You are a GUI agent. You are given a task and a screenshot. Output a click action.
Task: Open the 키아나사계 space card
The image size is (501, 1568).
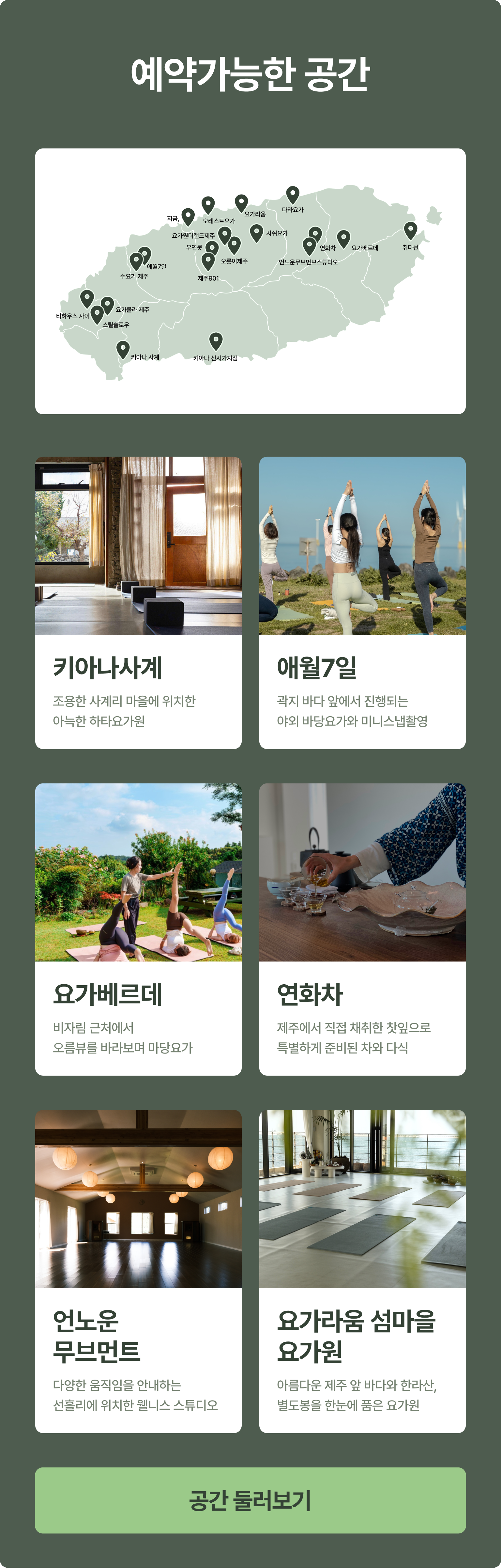139,603
